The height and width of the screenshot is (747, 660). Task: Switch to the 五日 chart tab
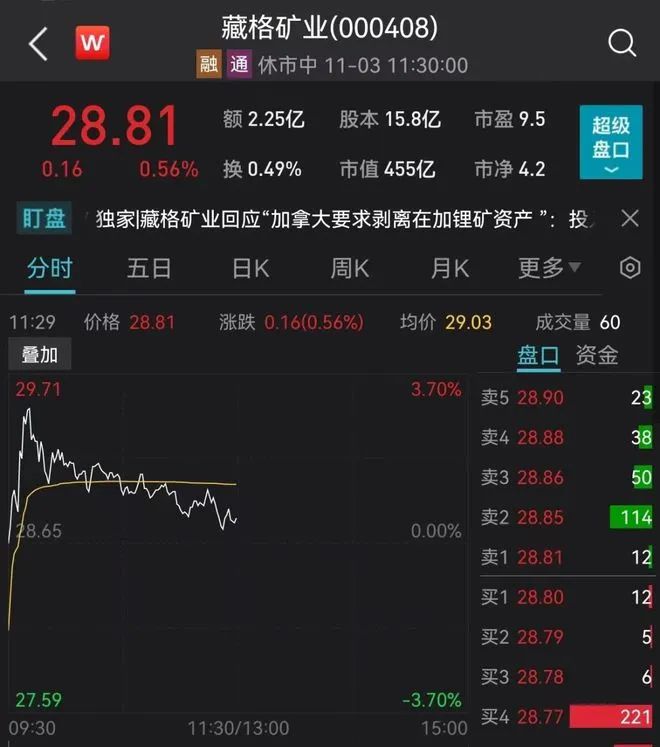[149, 268]
